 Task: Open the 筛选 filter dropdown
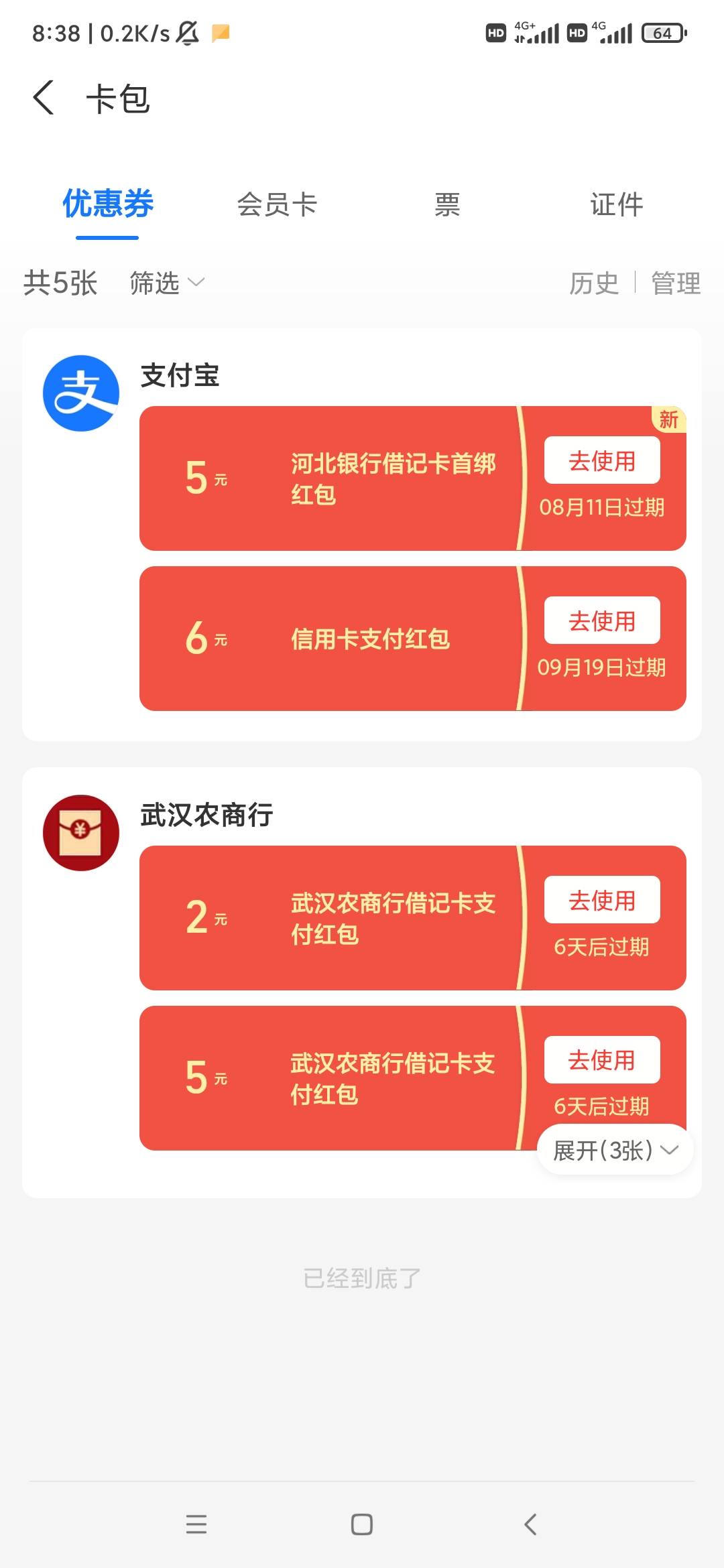pos(166,283)
